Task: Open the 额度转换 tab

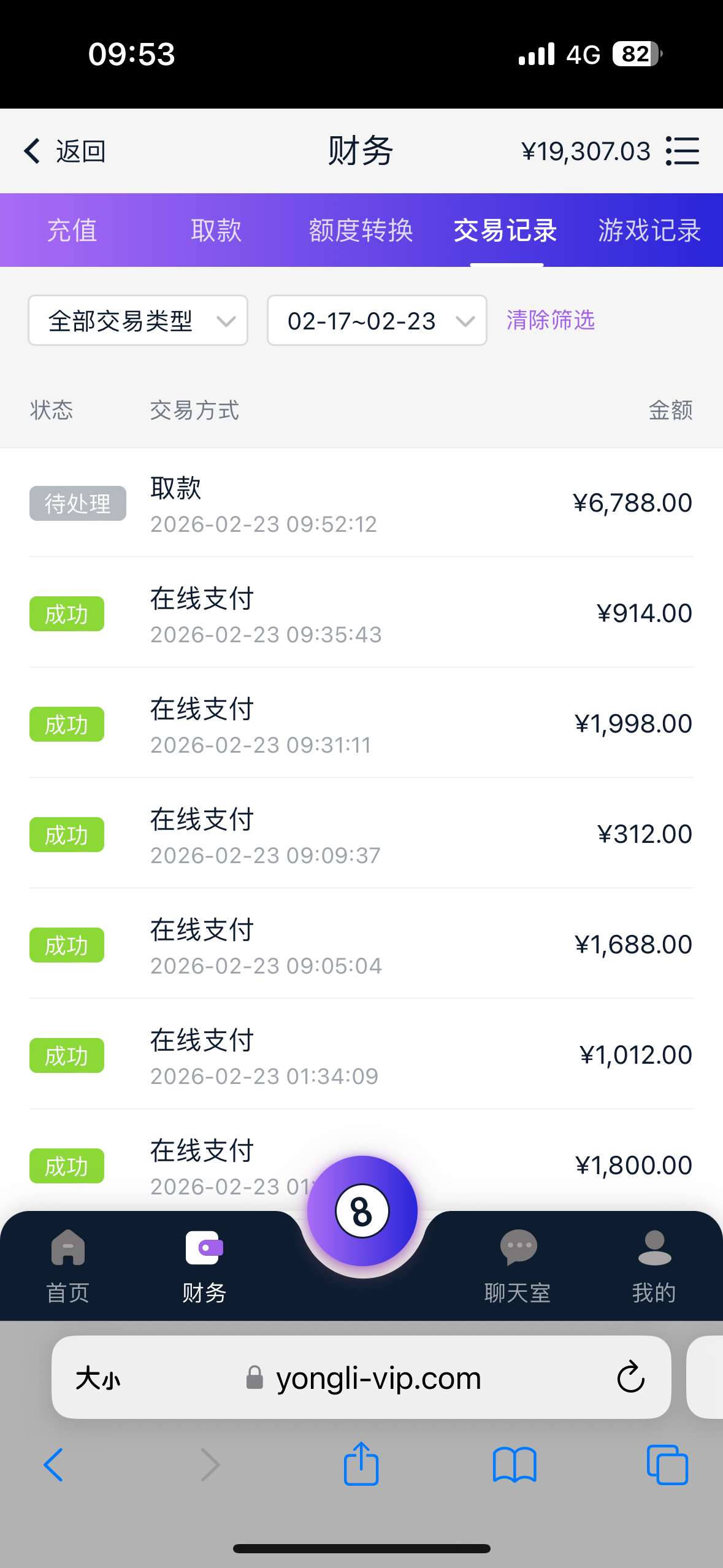Action: (x=361, y=231)
